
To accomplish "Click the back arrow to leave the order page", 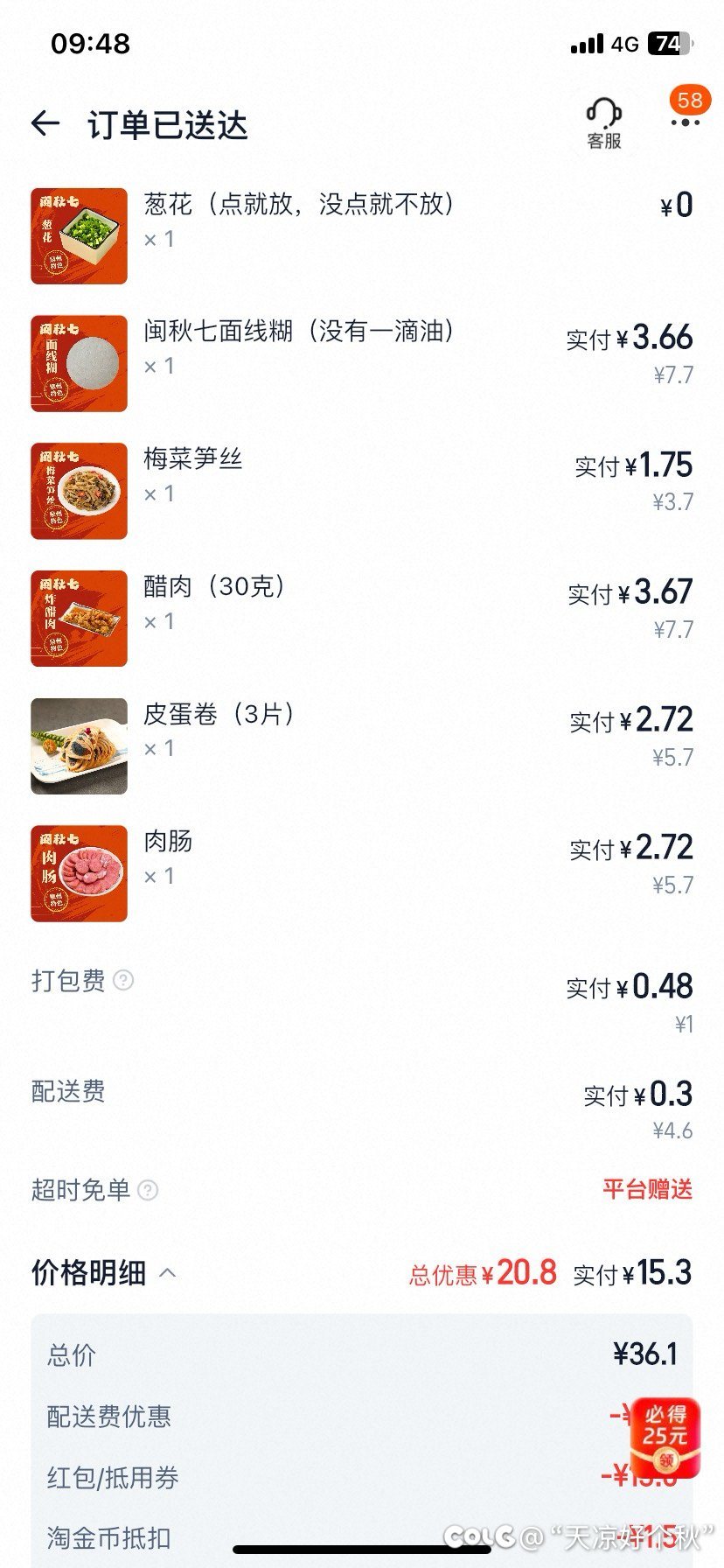I will (45, 123).
